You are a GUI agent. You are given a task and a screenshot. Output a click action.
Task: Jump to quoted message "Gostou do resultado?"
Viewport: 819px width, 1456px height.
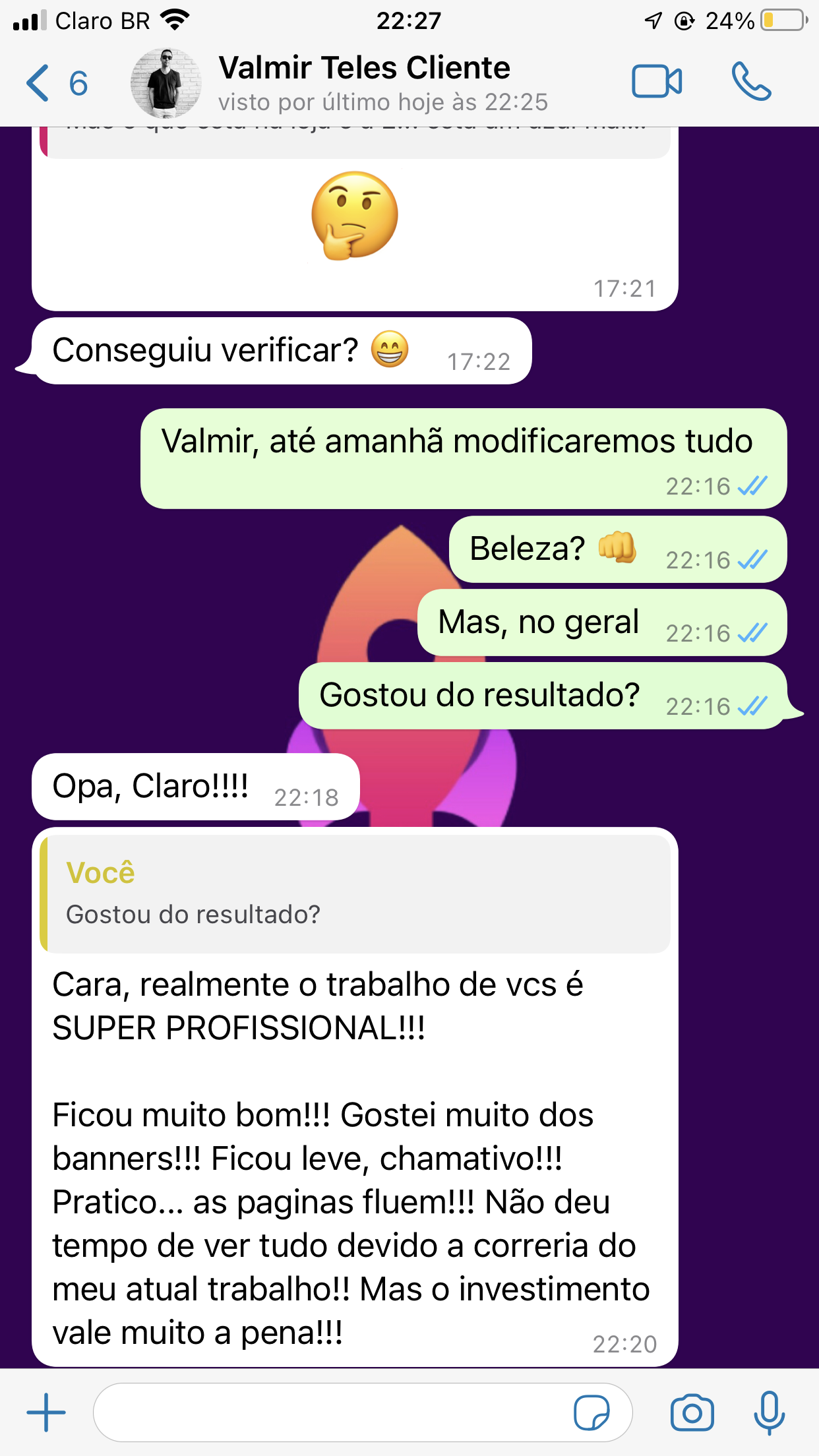pos(355,894)
